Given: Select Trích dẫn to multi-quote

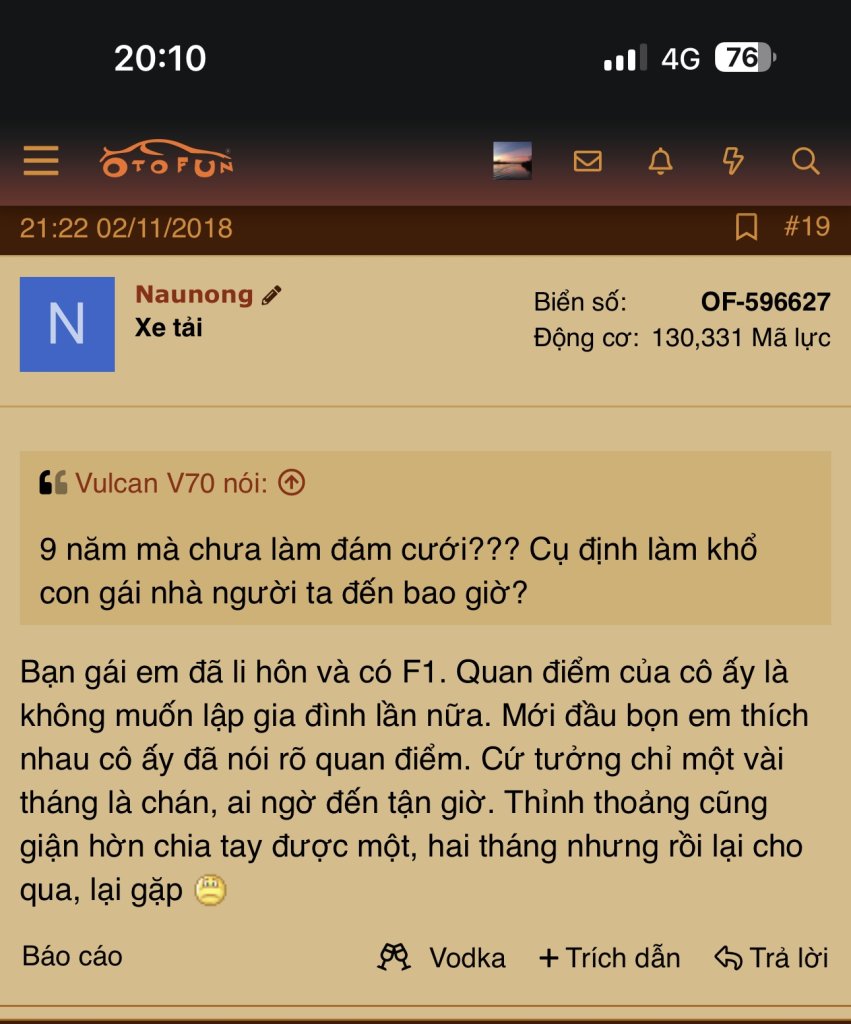Looking at the screenshot, I should (609, 957).
